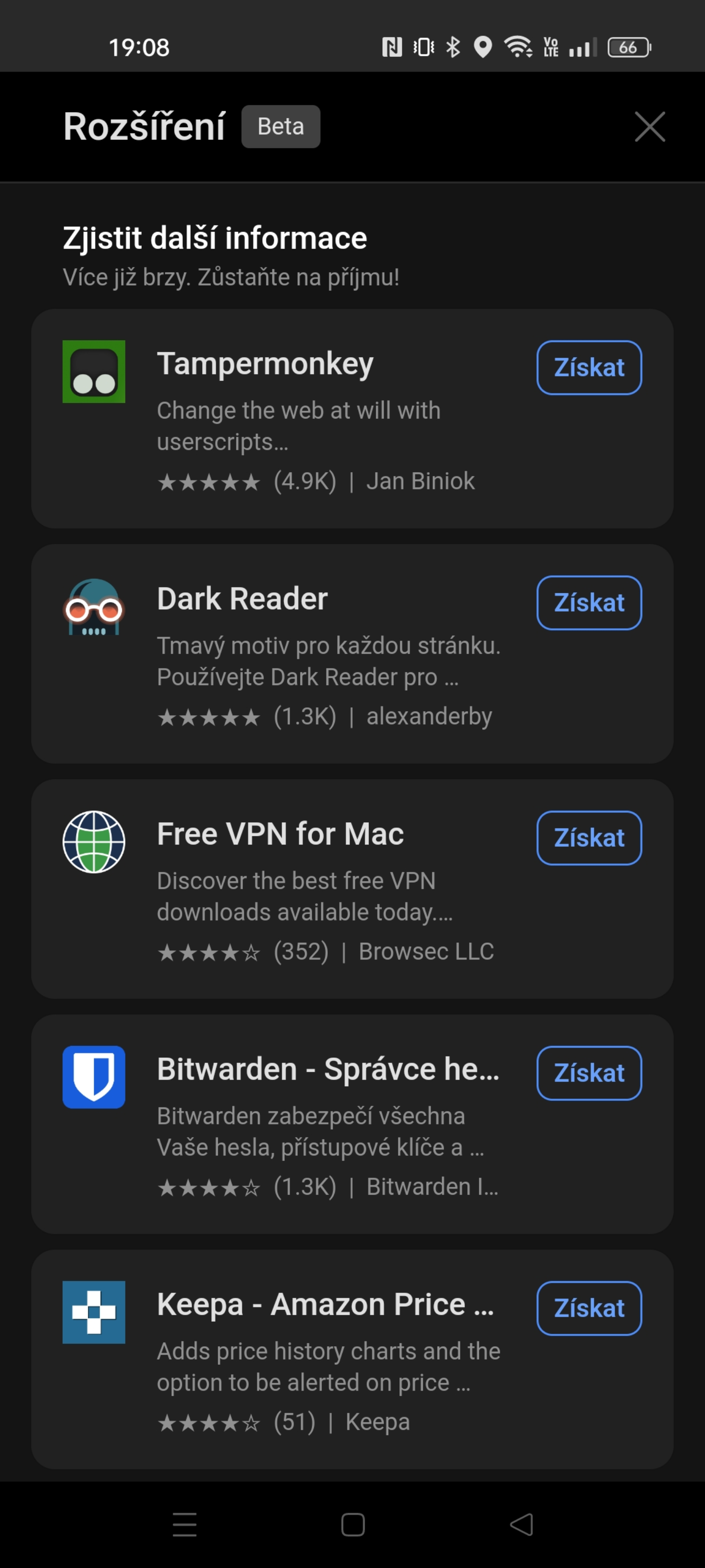View the Free VPN for Mac card
The image size is (705, 1568).
pos(352,889)
